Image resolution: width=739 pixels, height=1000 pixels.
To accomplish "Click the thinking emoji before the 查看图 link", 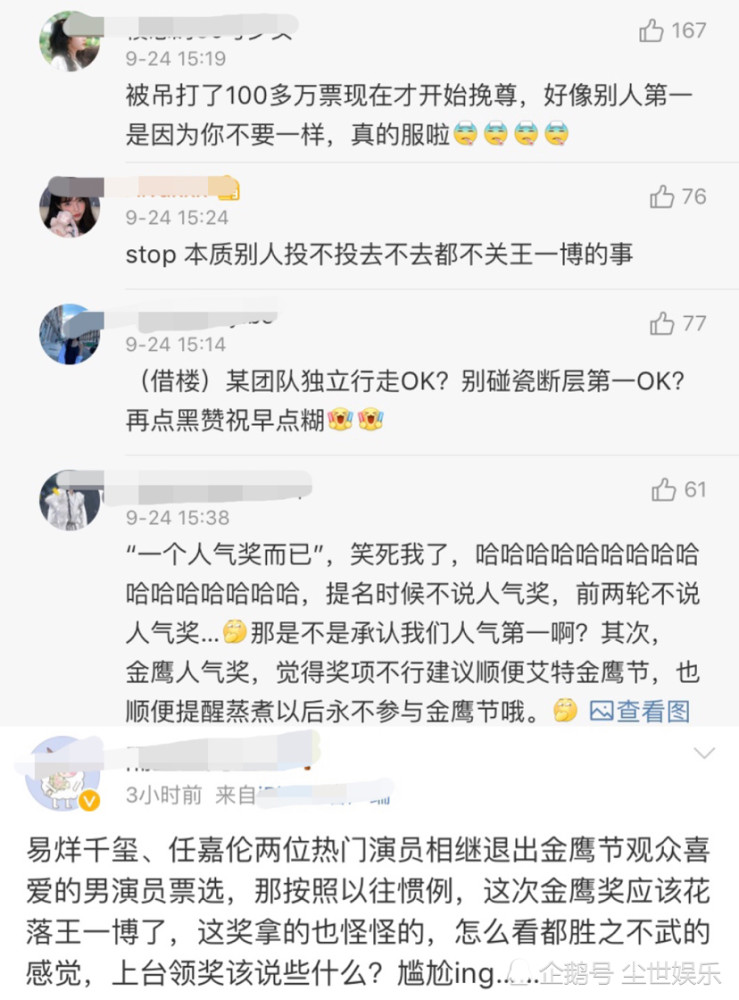I will 566,707.
